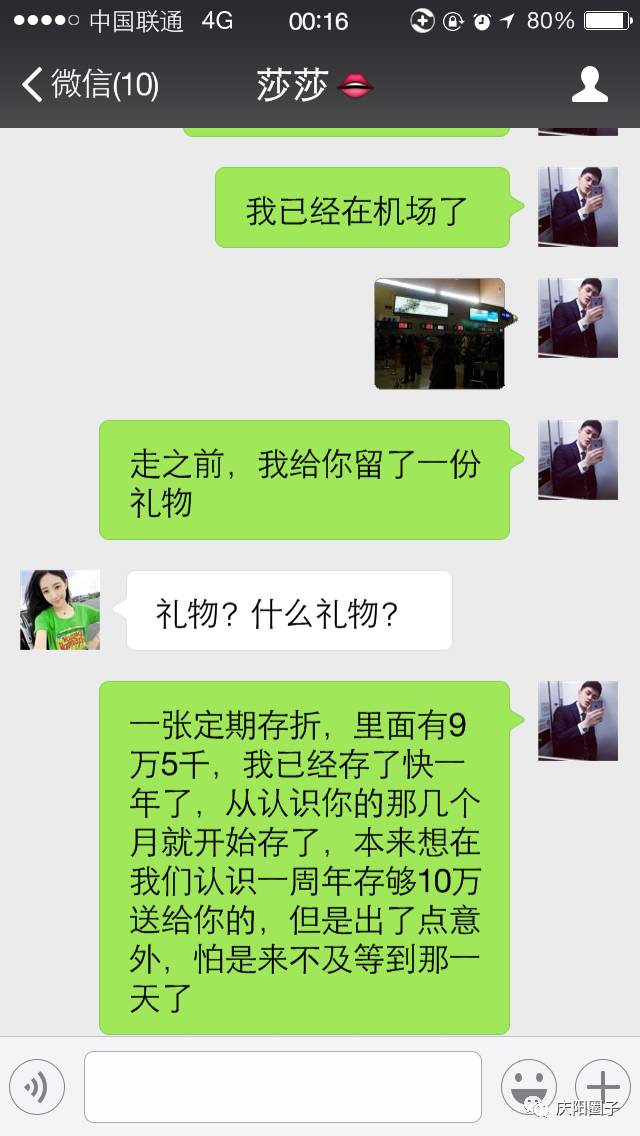The height and width of the screenshot is (1136, 640).
Task: Tap sender avatar beside 我已经在机场了
Action: coord(577,207)
